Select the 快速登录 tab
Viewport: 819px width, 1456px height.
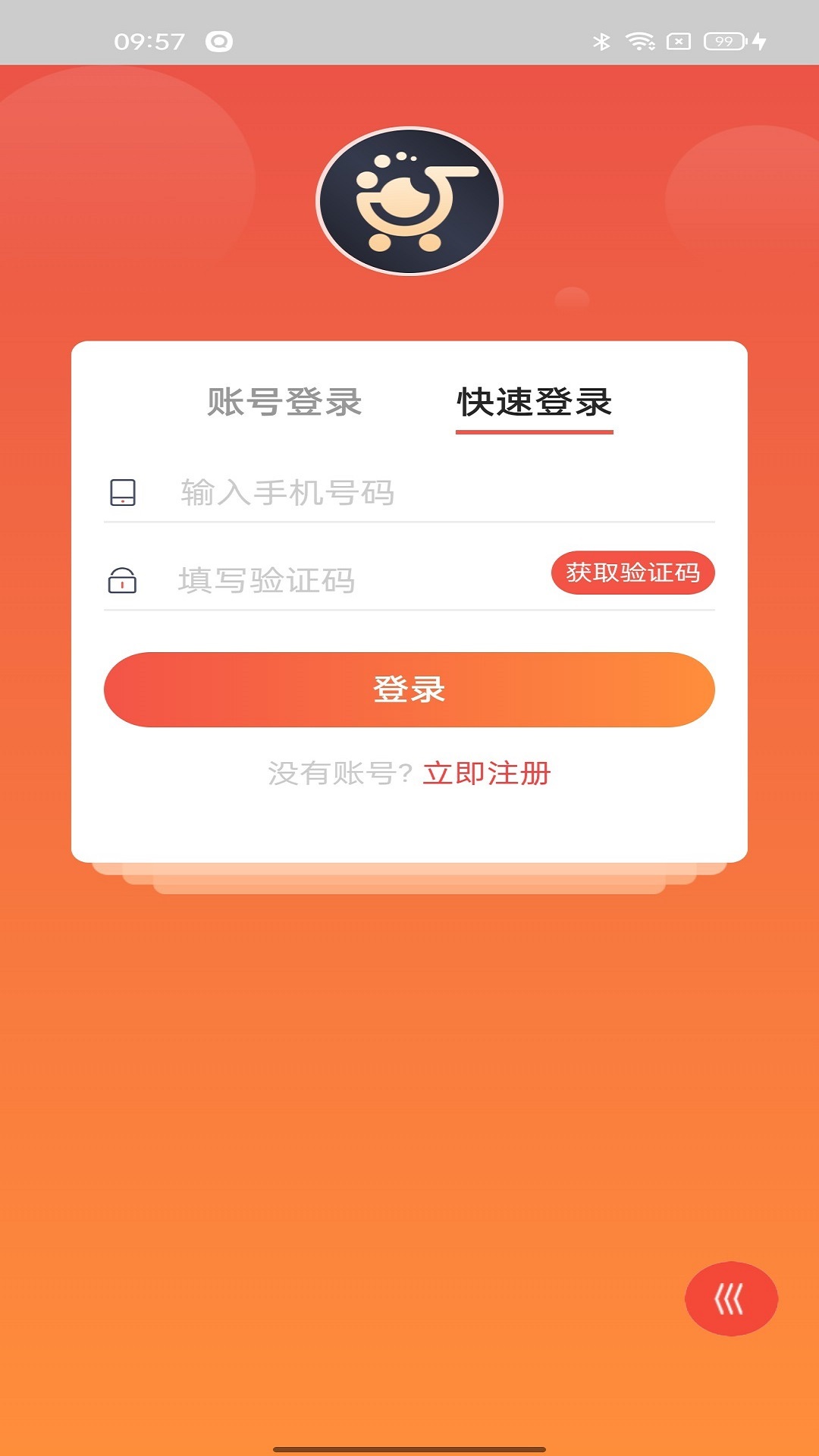(x=535, y=403)
